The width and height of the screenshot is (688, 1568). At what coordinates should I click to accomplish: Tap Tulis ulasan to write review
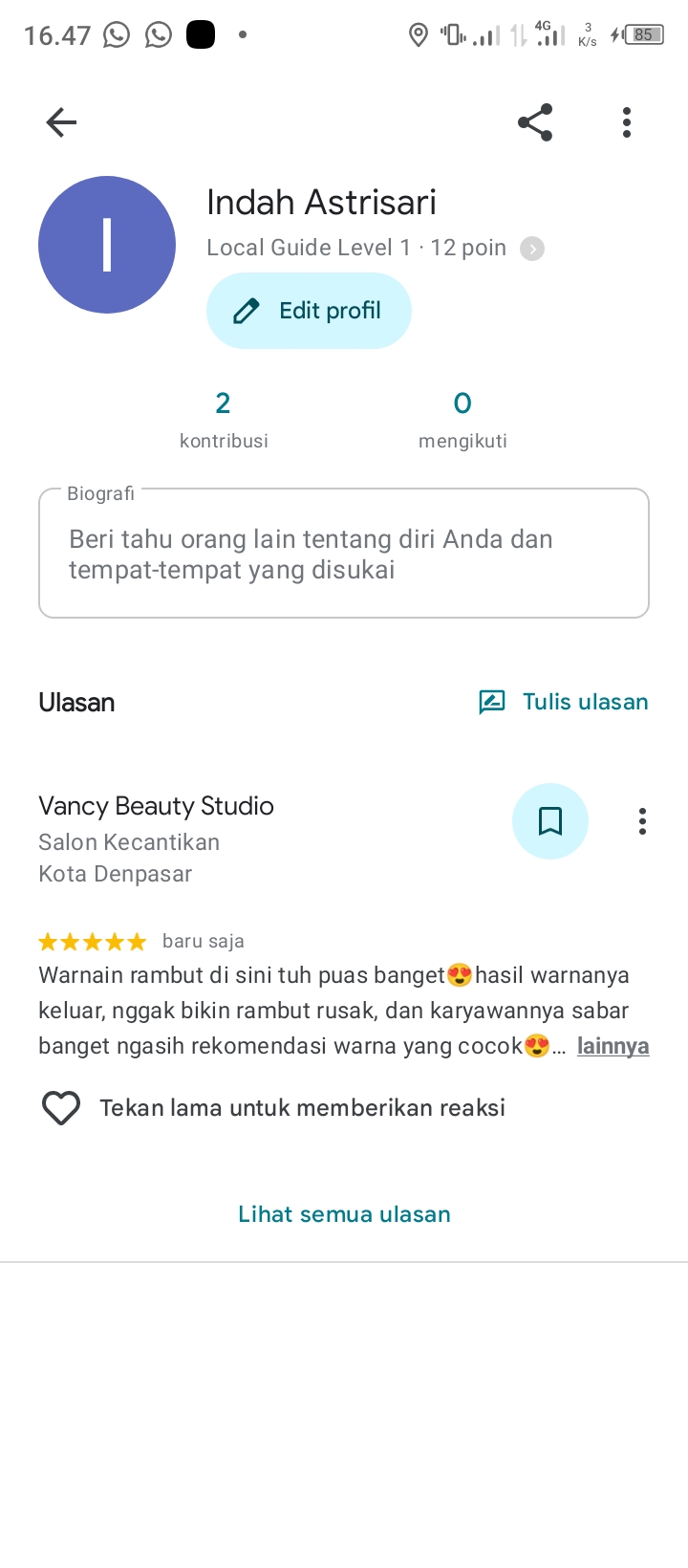pyautogui.click(x=564, y=702)
